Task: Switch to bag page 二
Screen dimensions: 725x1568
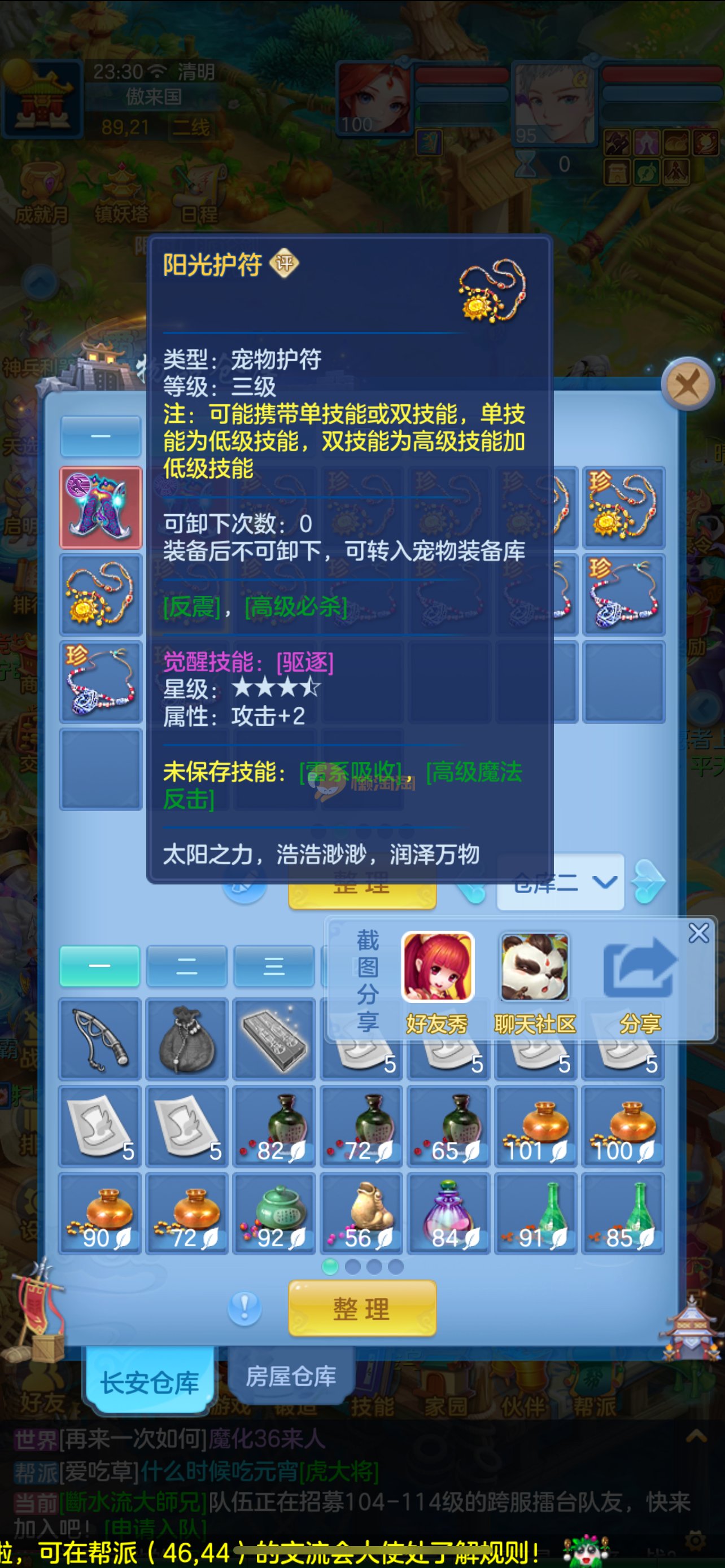Action: (x=186, y=966)
